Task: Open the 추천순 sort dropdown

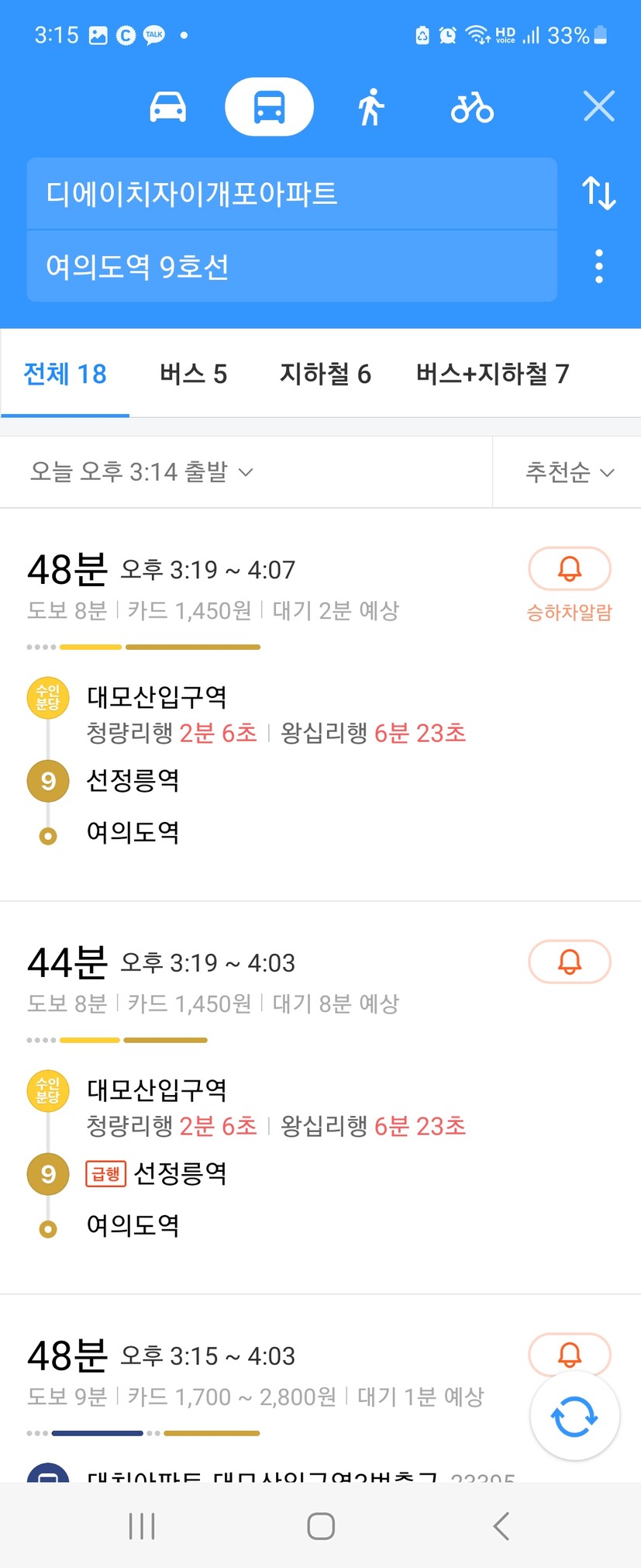Action: tap(569, 471)
